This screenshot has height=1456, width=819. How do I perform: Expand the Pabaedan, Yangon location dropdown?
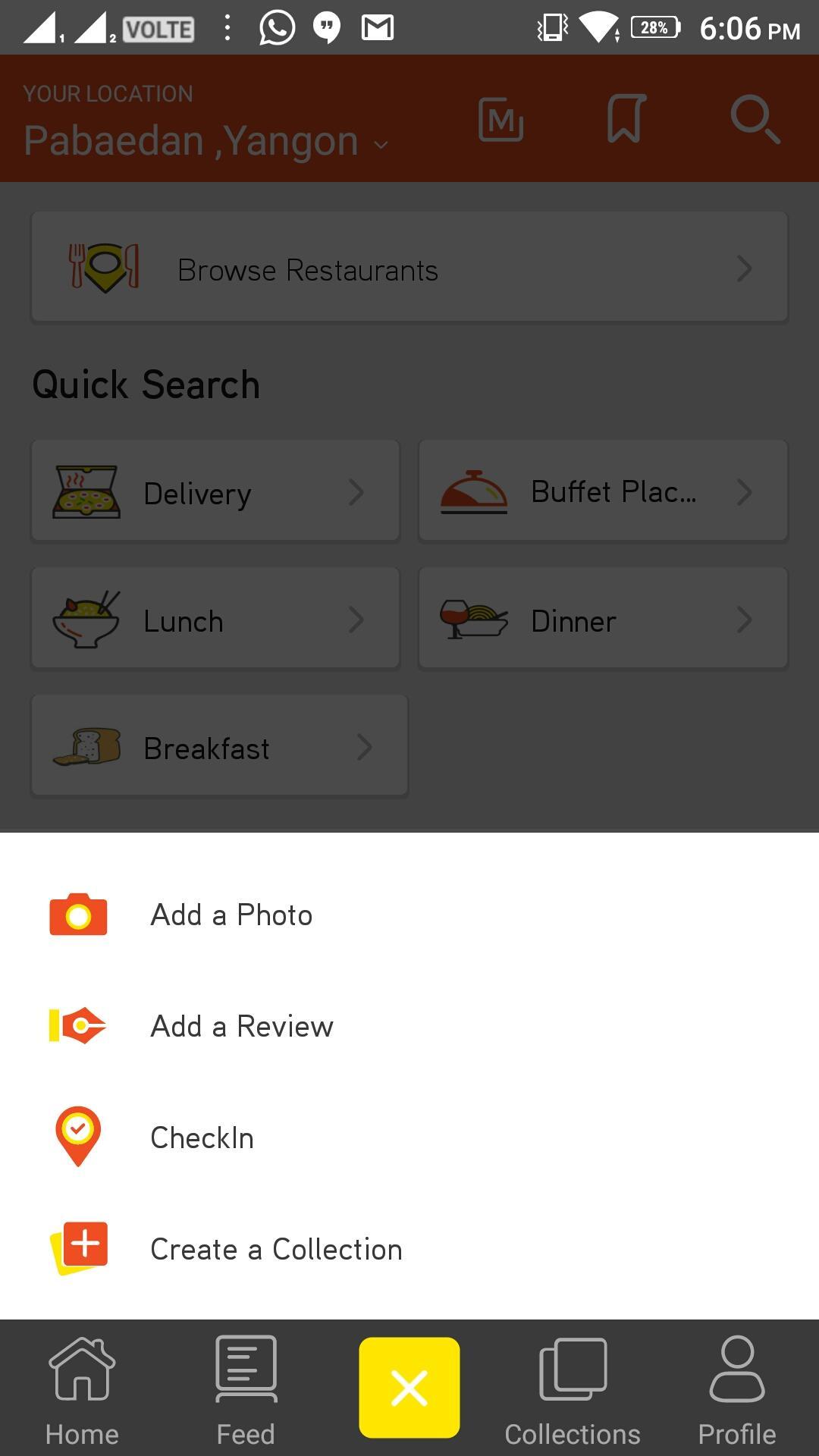[x=206, y=141]
